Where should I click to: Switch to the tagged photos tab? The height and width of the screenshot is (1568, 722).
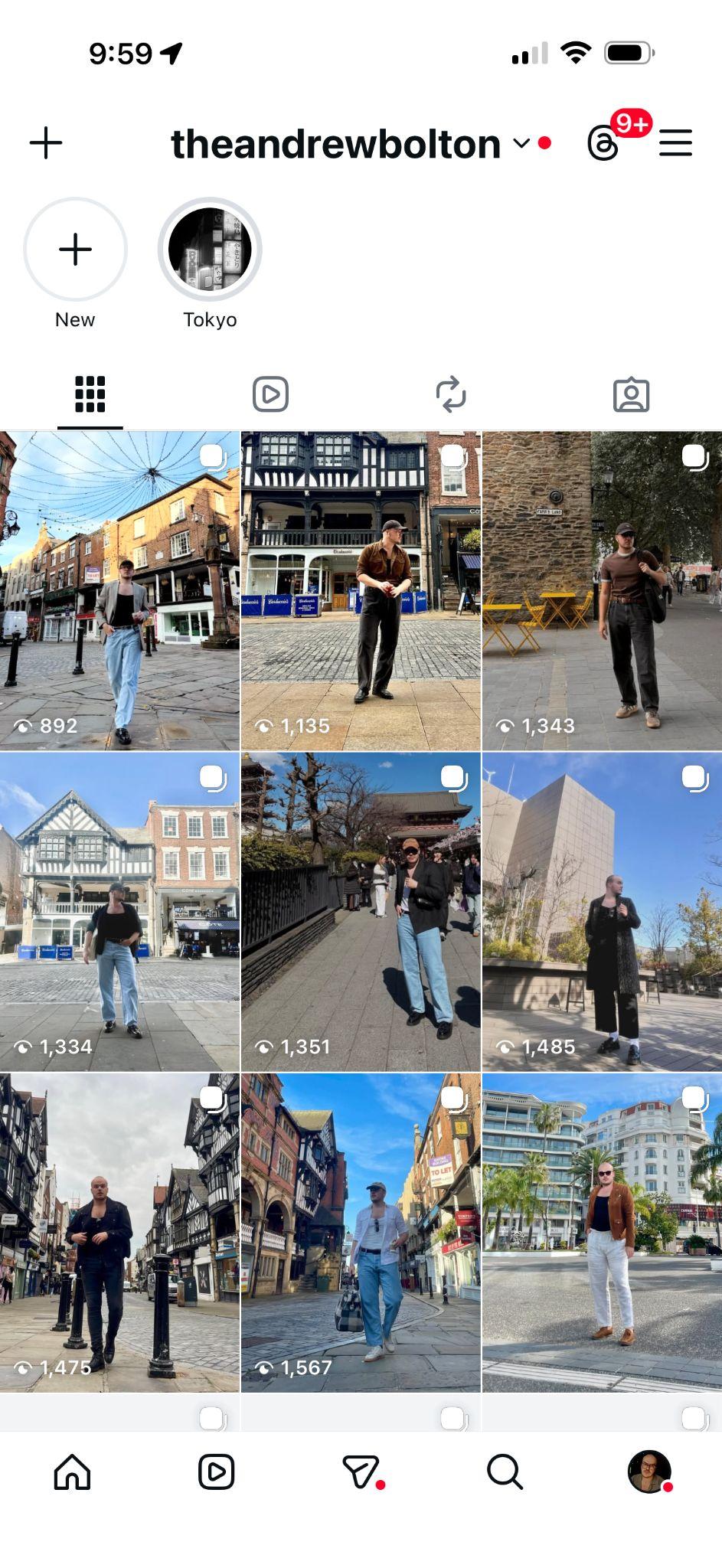(x=631, y=395)
